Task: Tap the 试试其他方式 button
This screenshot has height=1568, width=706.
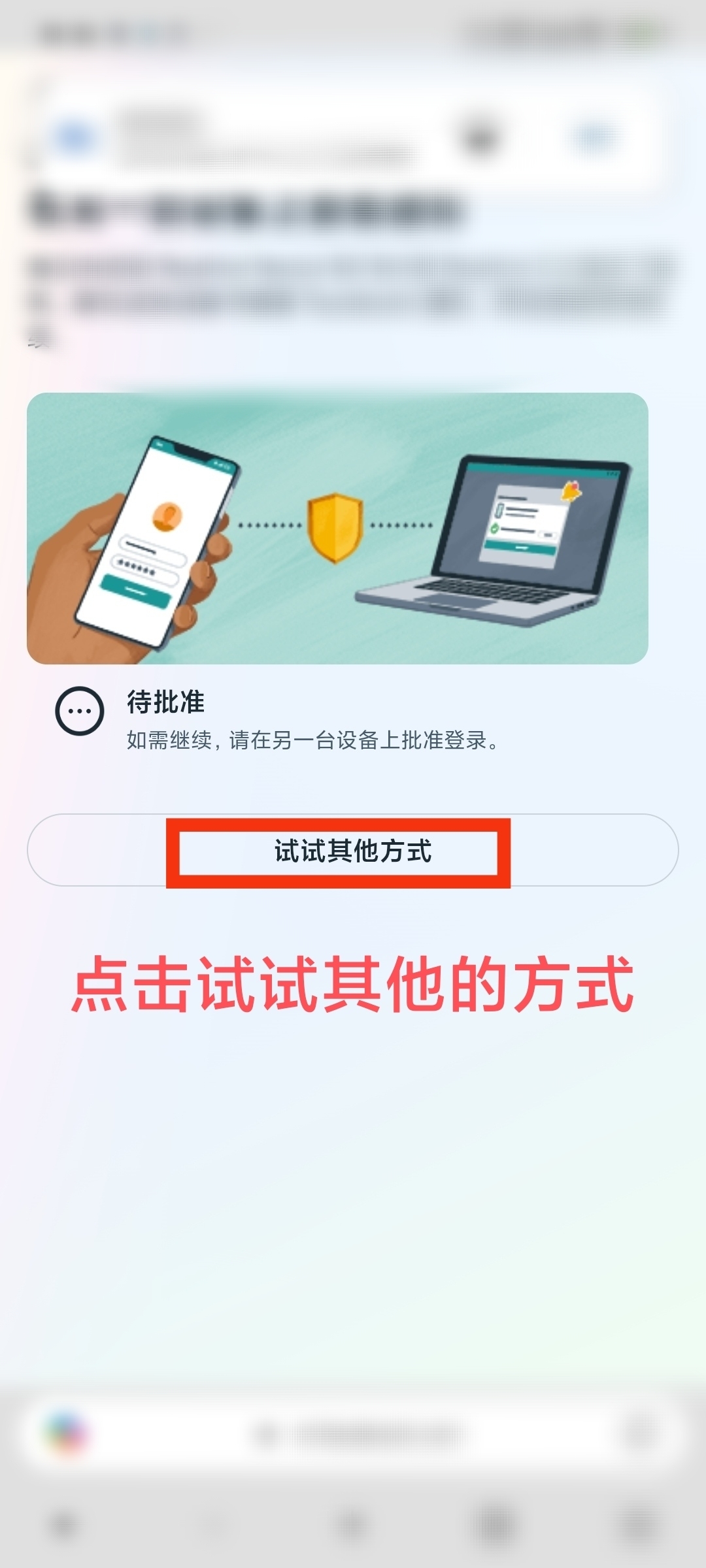Action: pos(352,851)
